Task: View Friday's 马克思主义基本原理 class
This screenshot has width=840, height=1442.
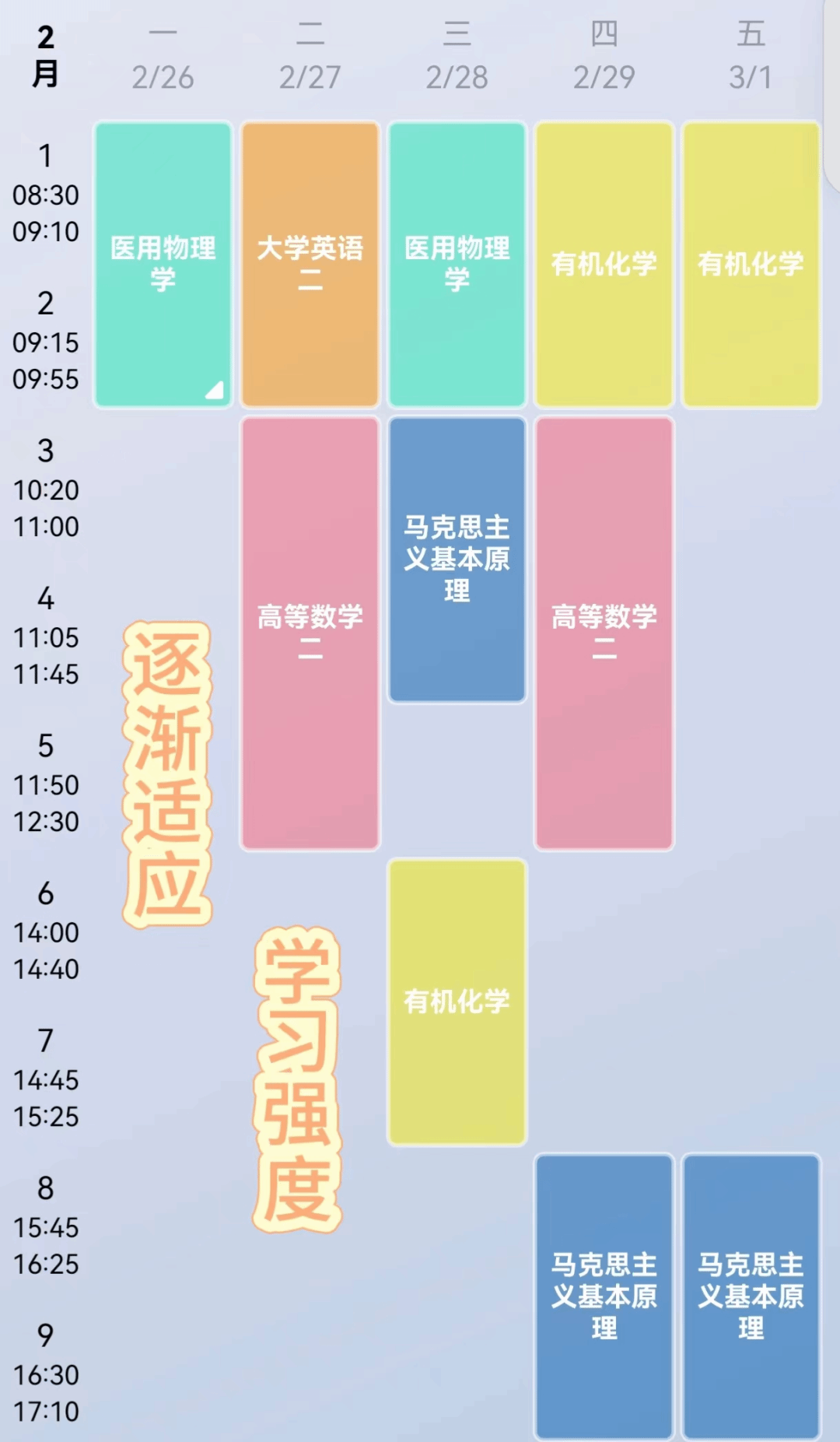Action: (x=751, y=1295)
